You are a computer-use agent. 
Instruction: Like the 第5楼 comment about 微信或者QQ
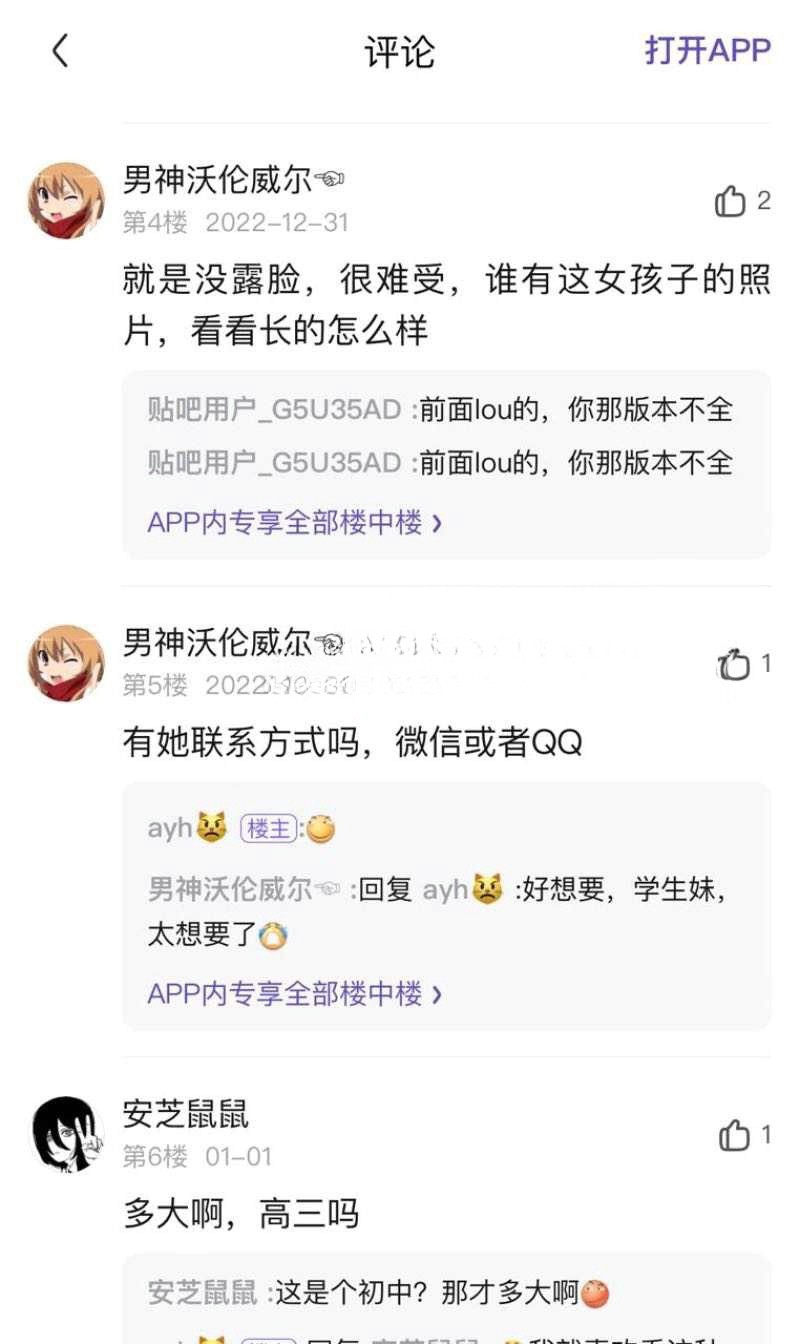pos(734,665)
